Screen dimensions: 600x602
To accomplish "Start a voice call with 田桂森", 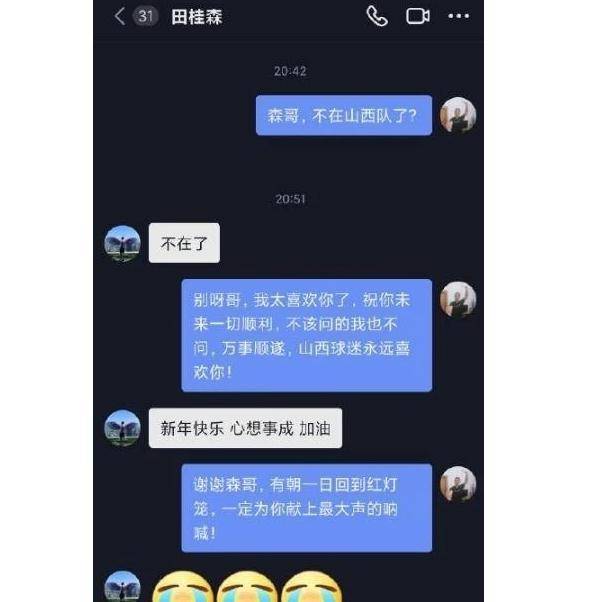I will 377,17.
